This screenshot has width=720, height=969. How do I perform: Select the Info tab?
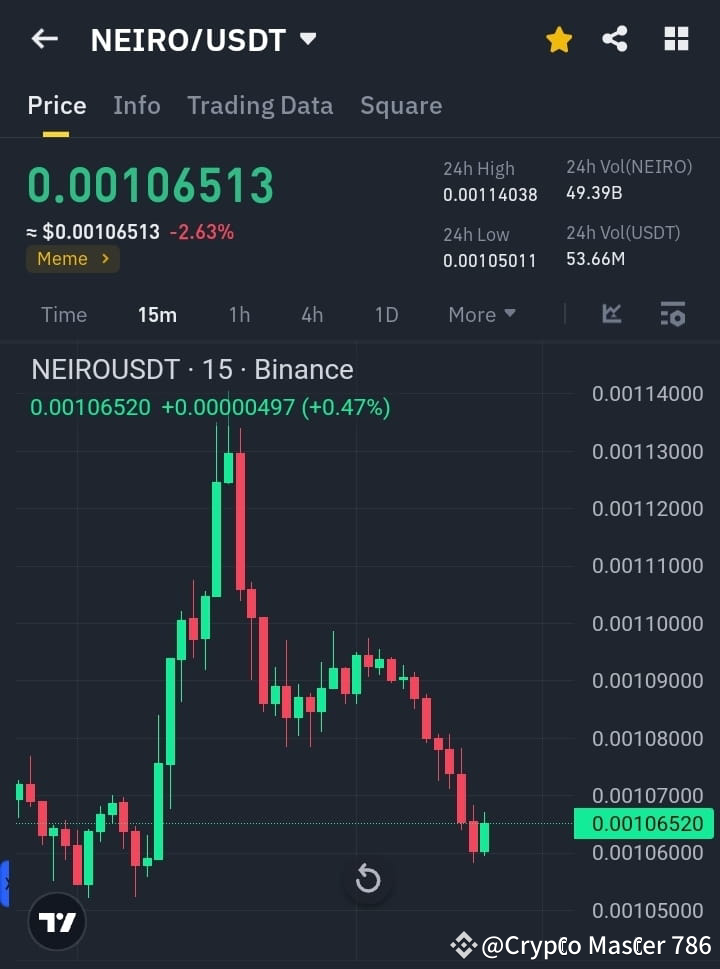pos(137,105)
